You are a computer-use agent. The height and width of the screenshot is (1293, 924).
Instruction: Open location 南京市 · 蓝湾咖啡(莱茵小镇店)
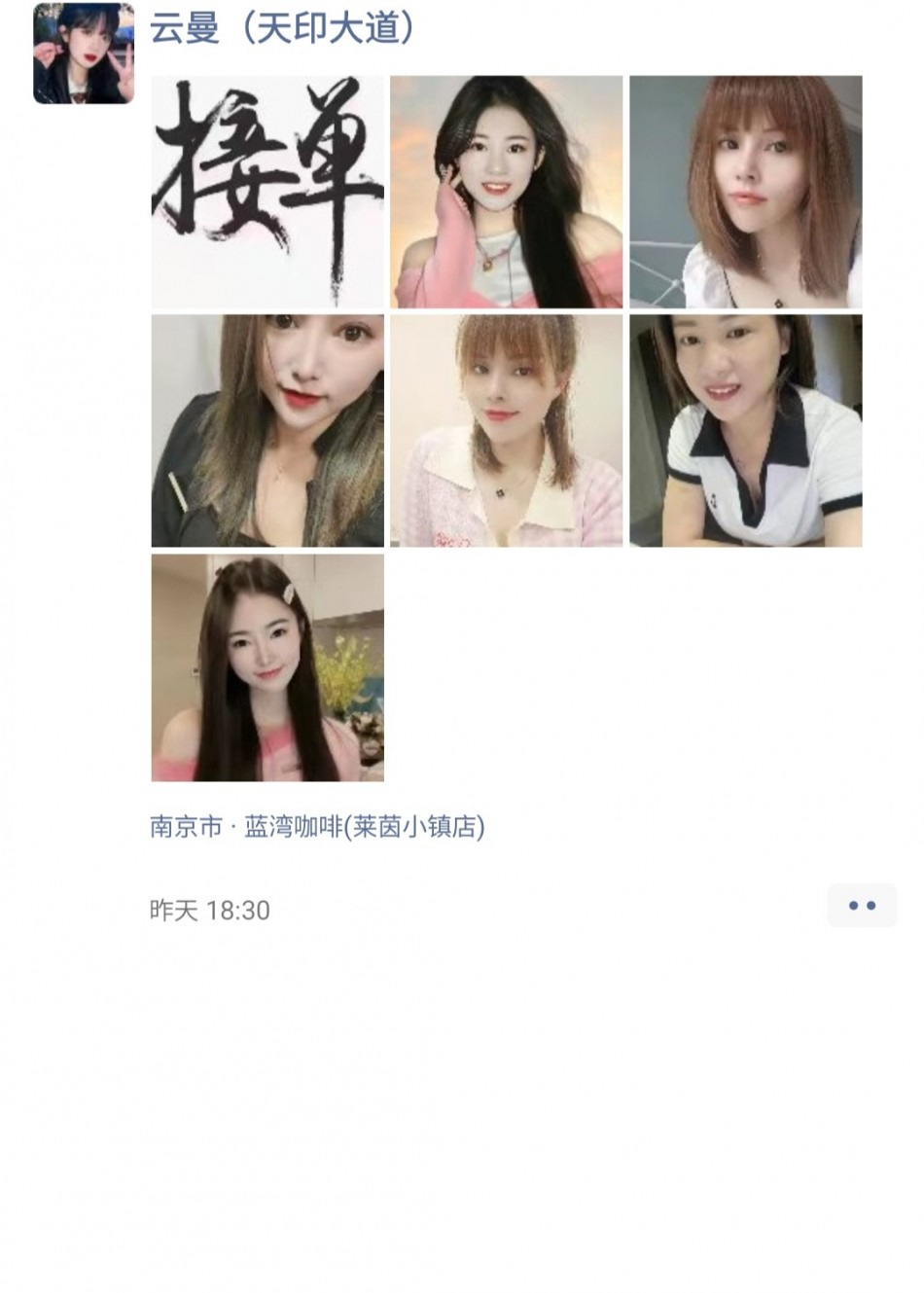pyautogui.click(x=317, y=827)
